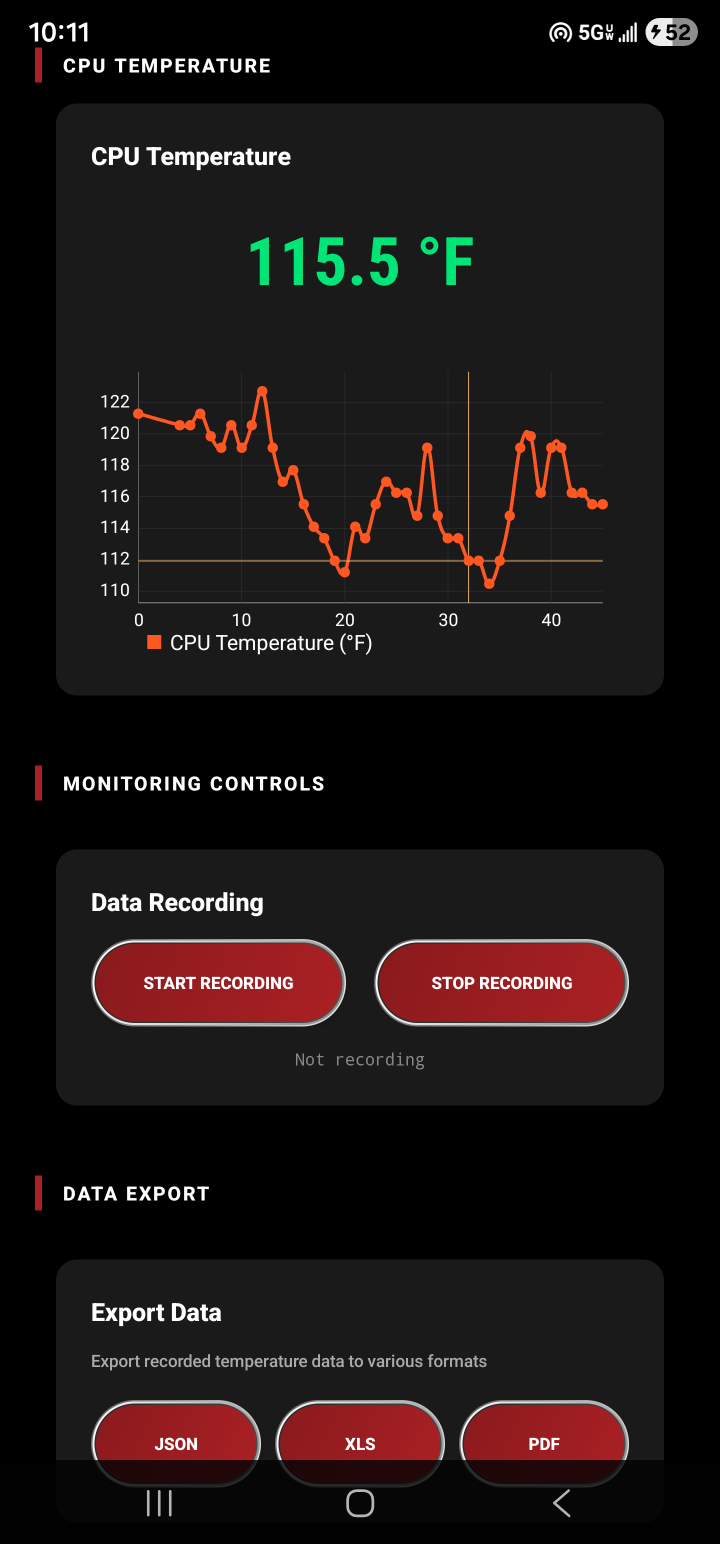This screenshot has width=720, height=1544.
Task: Export recorded data to PDF
Action: (544, 1442)
